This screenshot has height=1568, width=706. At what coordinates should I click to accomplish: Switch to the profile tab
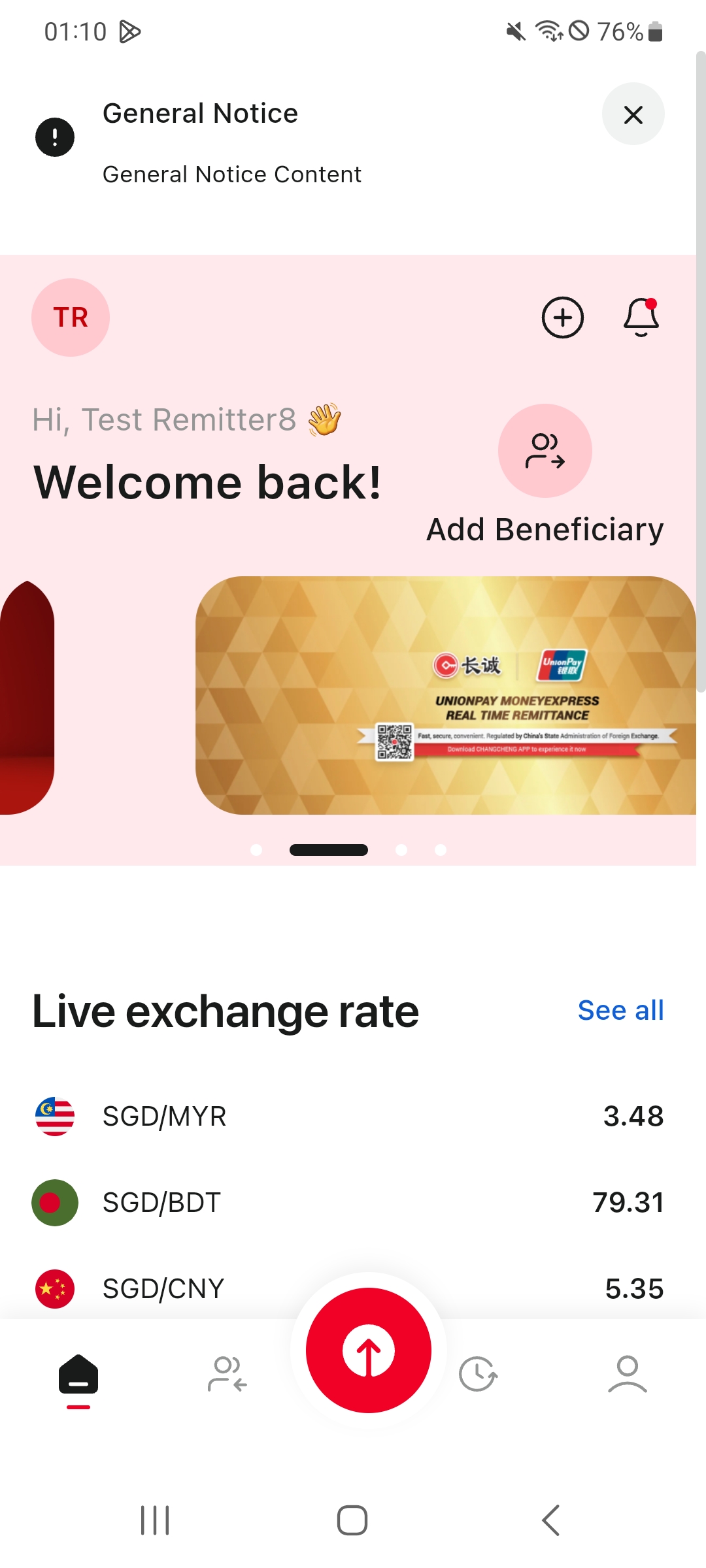tap(628, 1375)
